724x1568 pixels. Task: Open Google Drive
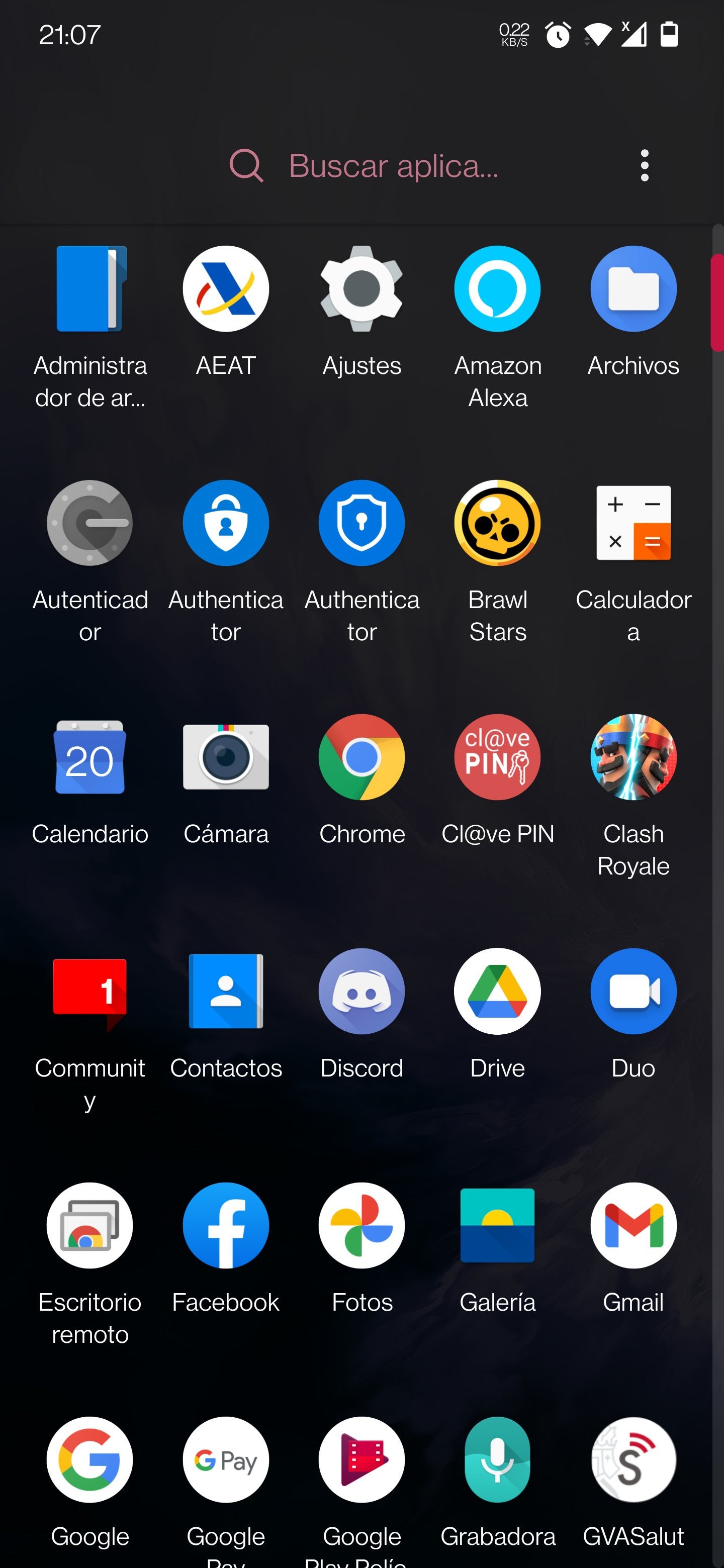(497, 992)
